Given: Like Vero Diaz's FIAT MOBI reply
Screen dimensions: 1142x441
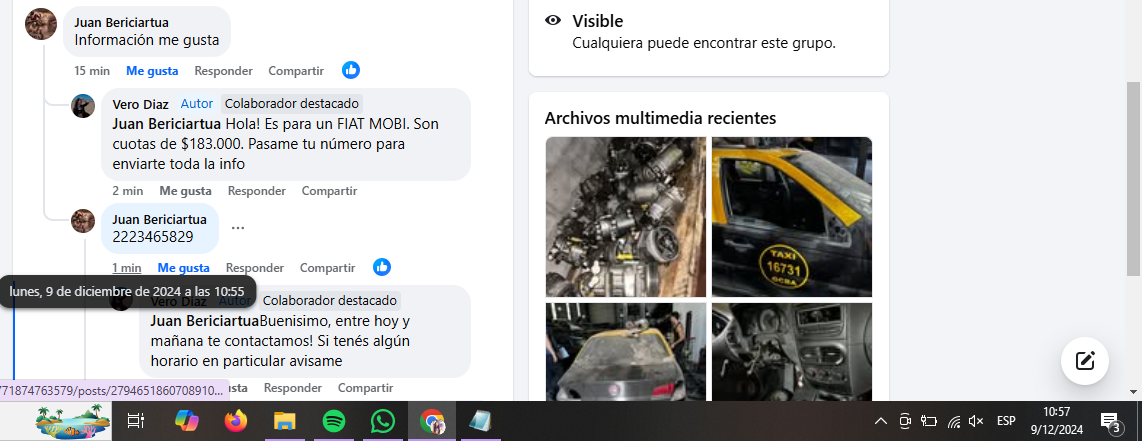Looking at the screenshot, I should point(185,191).
